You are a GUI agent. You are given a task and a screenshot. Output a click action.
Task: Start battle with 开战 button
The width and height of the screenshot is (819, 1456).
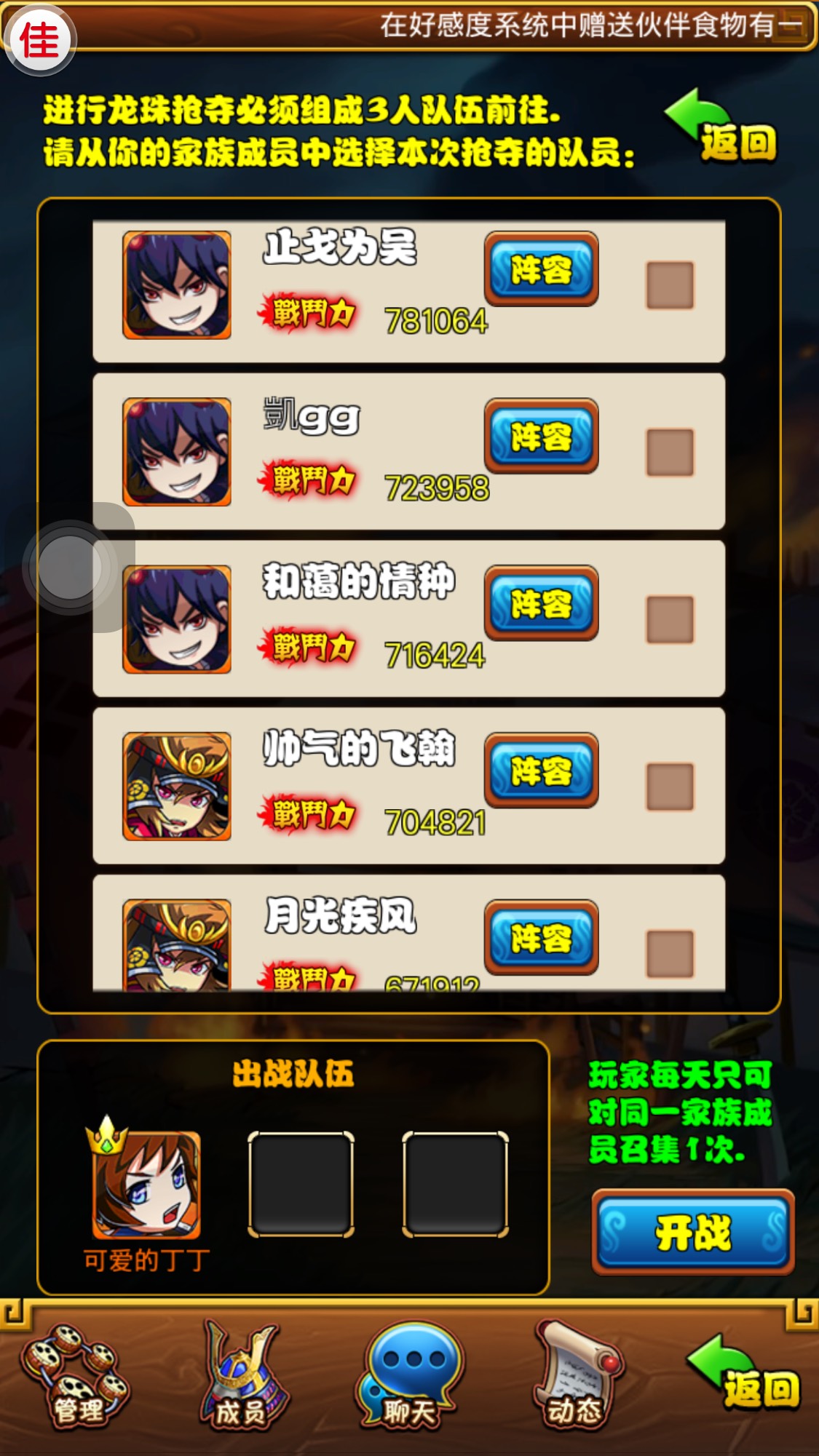click(692, 1233)
